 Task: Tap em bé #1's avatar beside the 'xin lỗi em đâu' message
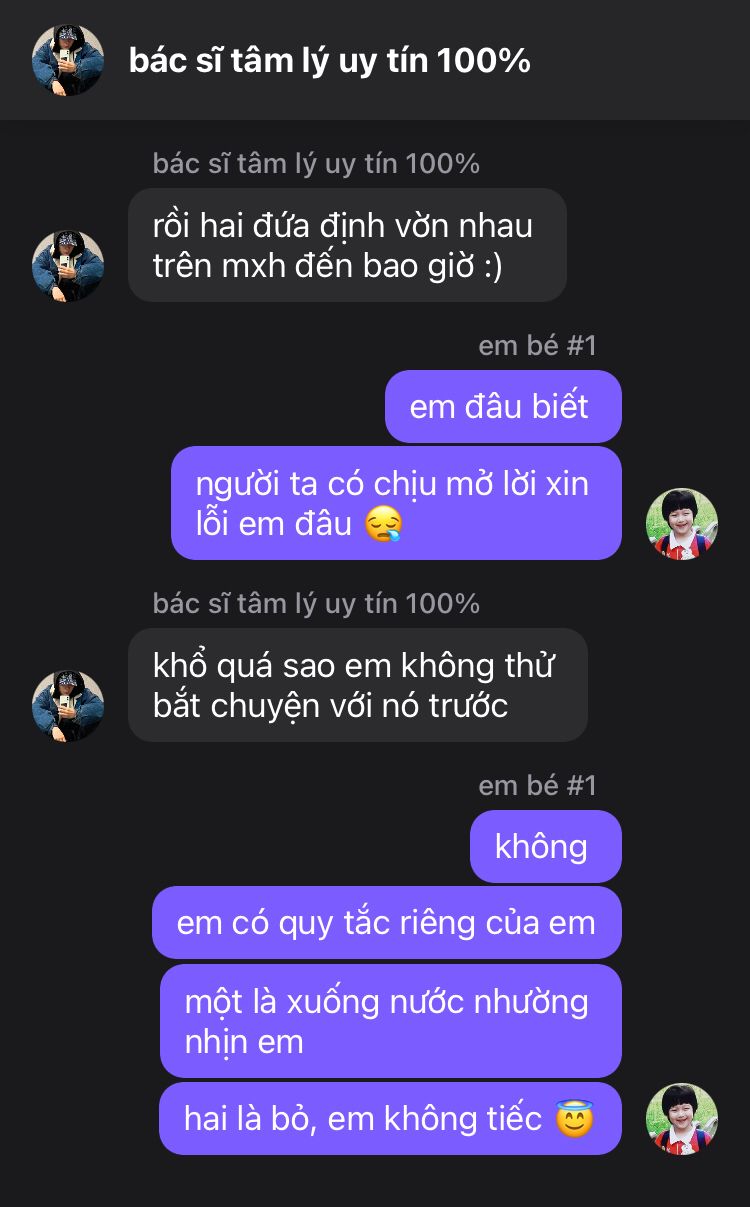point(682,524)
